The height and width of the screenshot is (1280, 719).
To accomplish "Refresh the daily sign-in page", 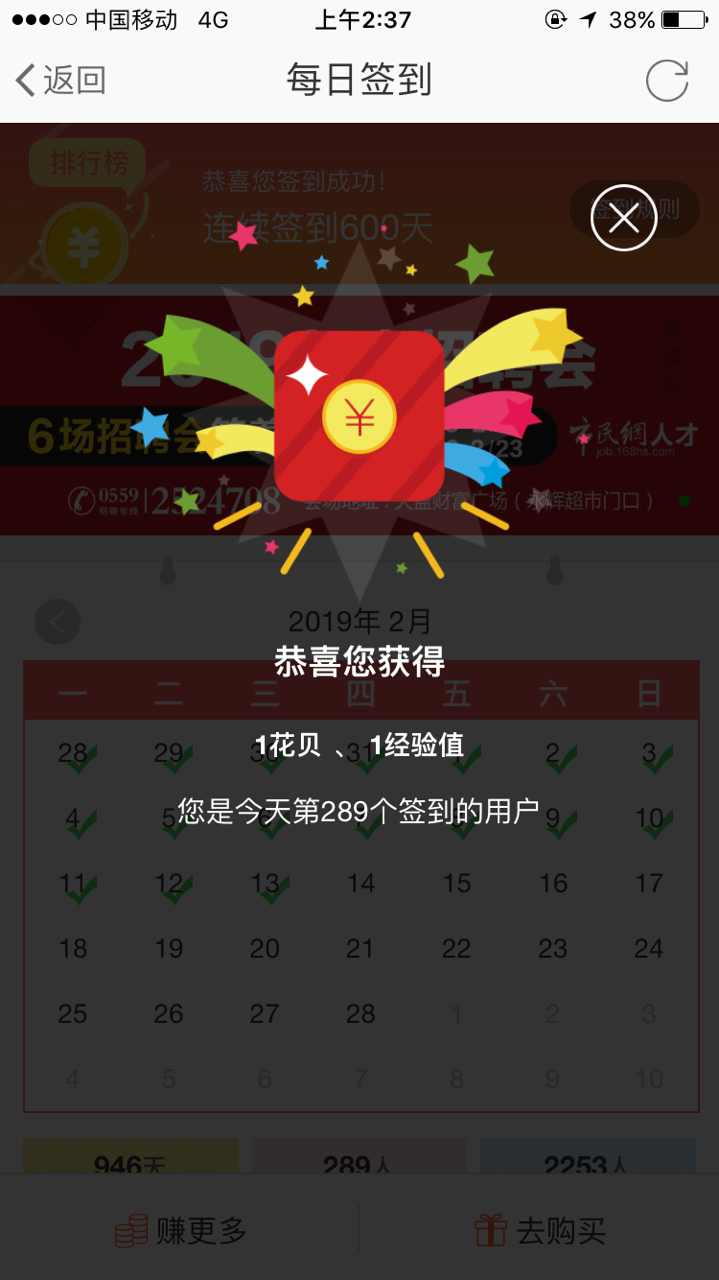I will tap(667, 80).
